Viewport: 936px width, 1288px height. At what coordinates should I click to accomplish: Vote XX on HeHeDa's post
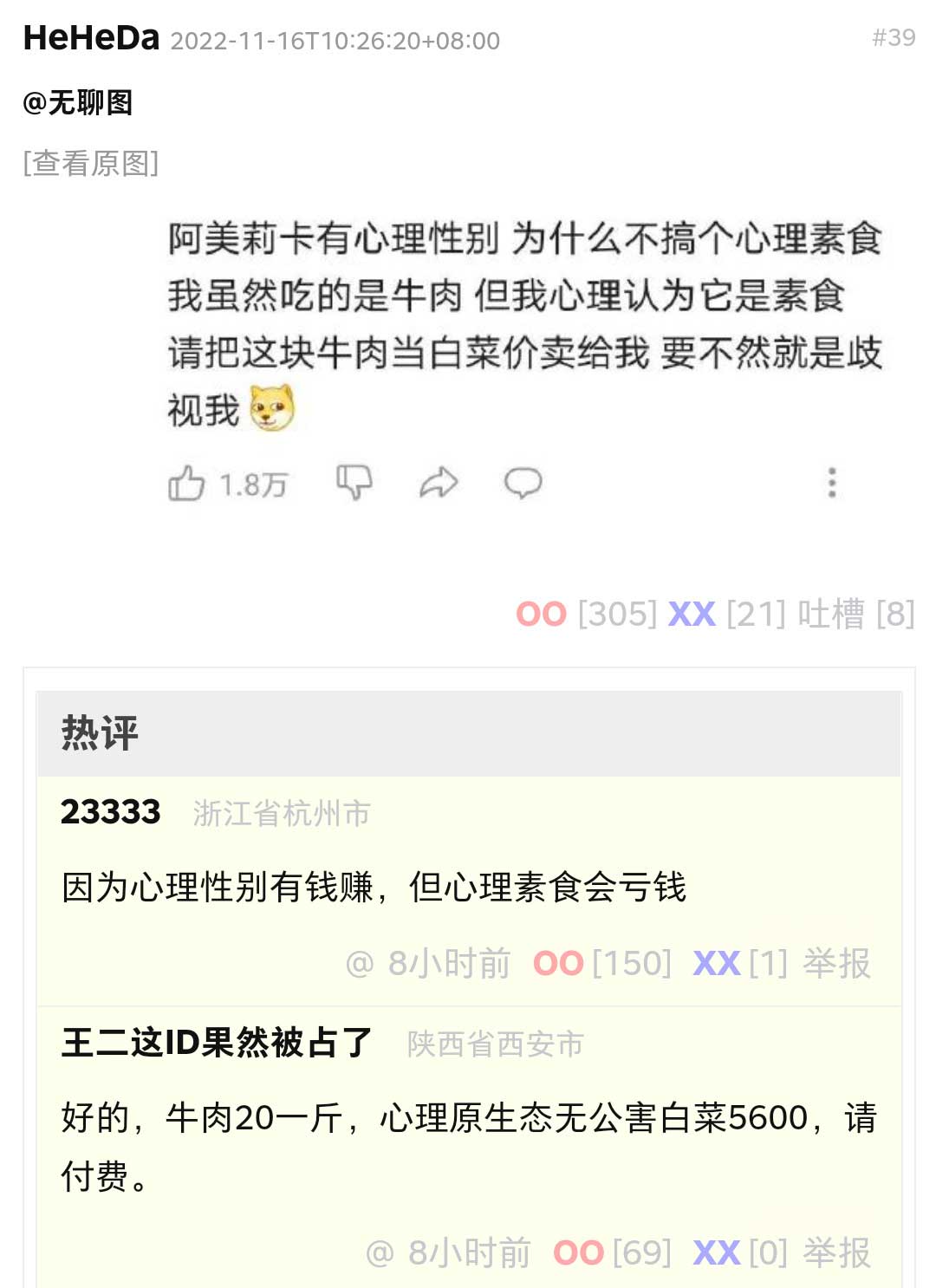(x=692, y=614)
